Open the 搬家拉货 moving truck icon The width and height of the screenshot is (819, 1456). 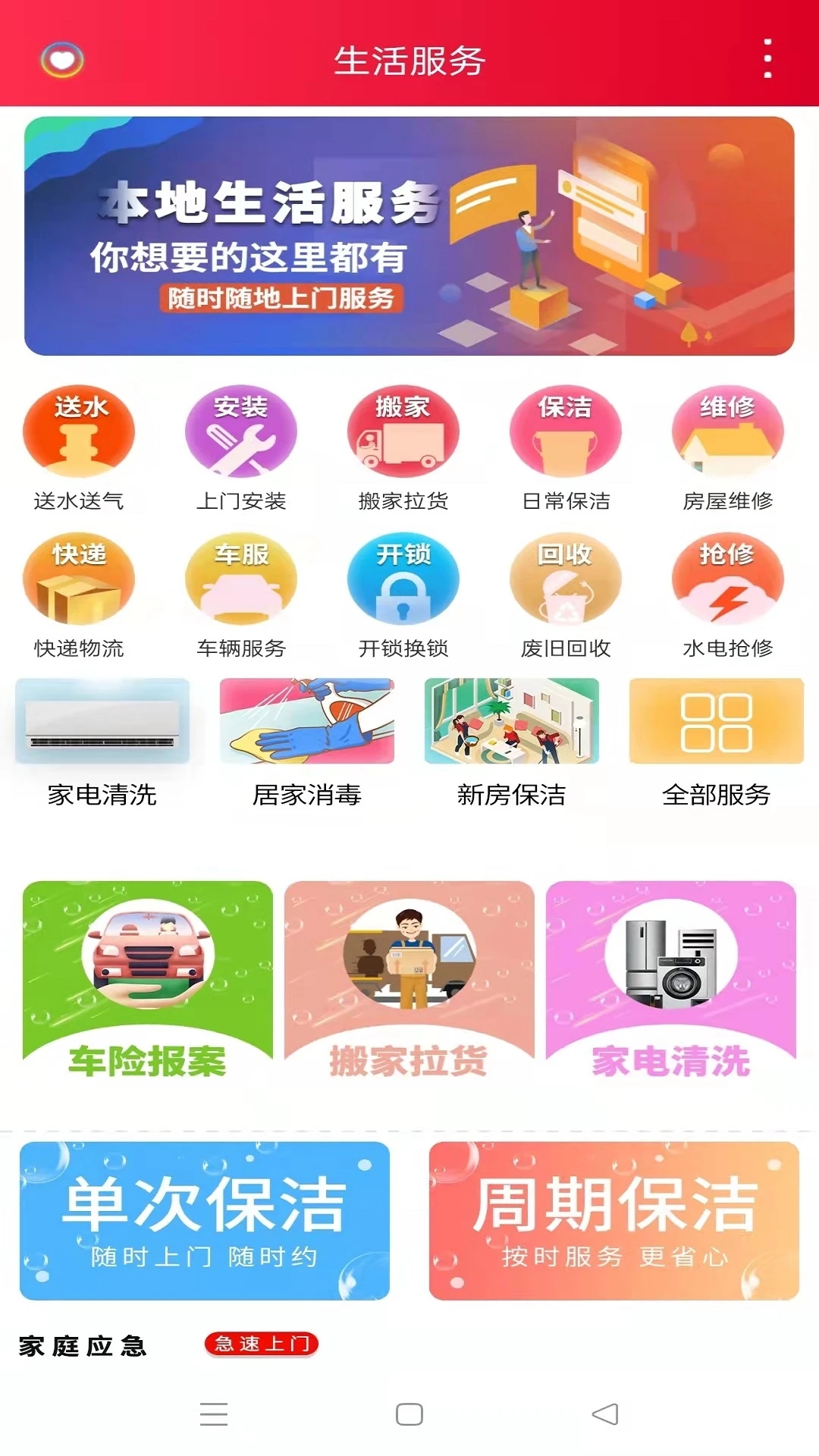pos(403,432)
